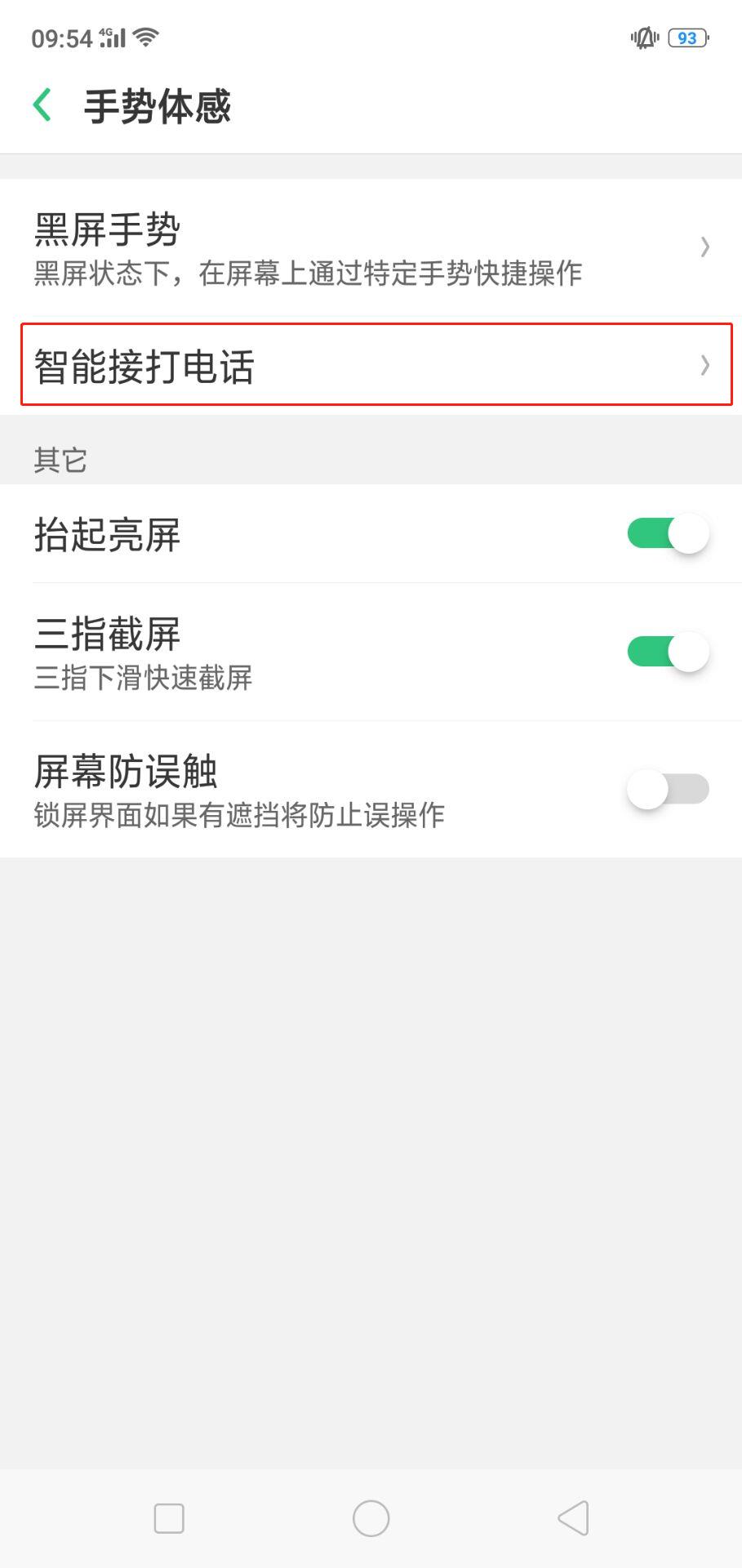Tap the 其它 section header
The height and width of the screenshot is (1568, 742).
pyautogui.click(x=60, y=460)
